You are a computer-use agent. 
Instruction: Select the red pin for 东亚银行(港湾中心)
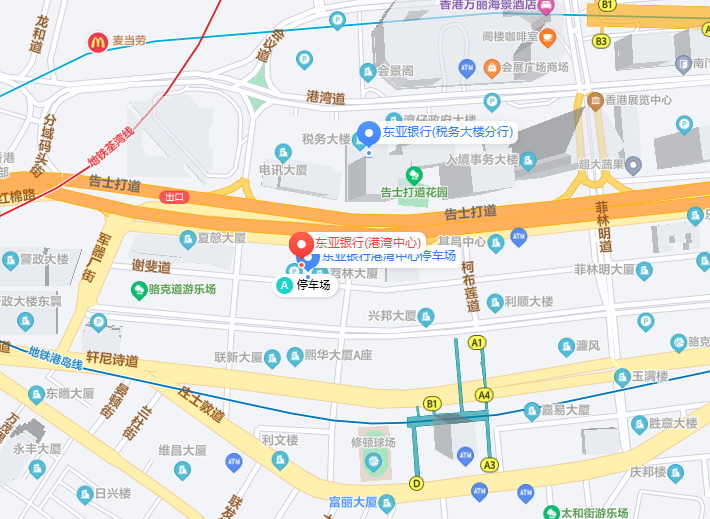click(x=300, y=244)
